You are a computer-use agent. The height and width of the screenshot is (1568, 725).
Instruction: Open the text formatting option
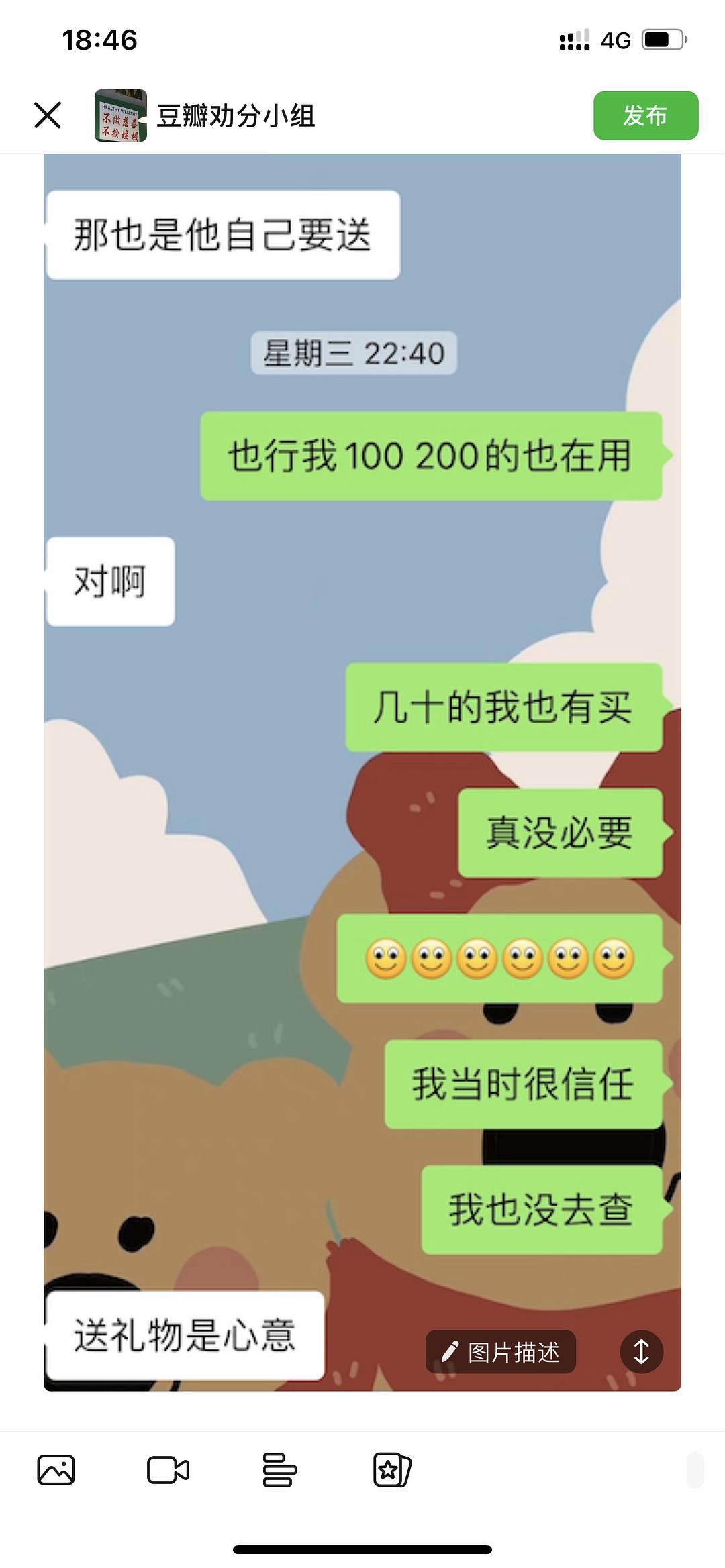279,1470
